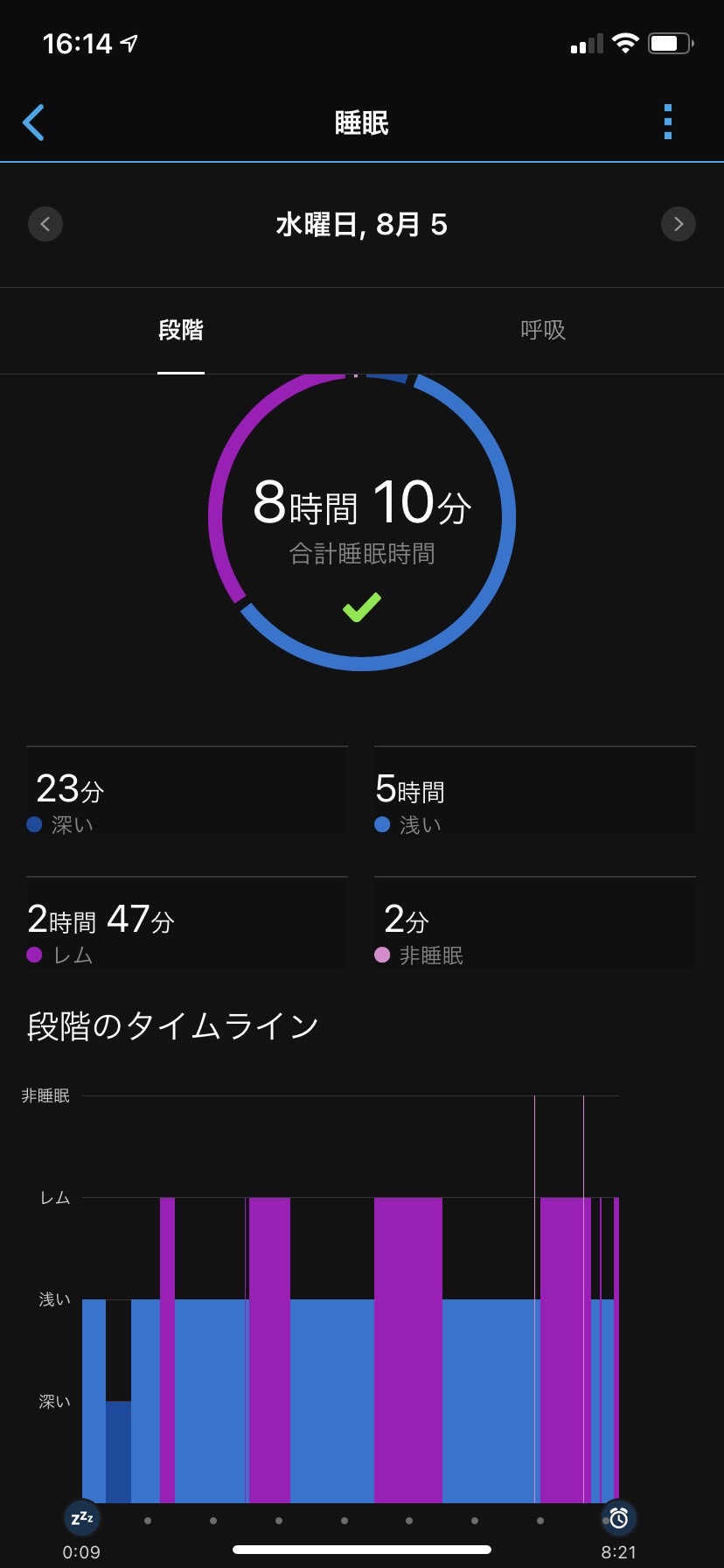Go back from the 睡眠 screen
The image size is (724, 1568).
coord(33,122)
